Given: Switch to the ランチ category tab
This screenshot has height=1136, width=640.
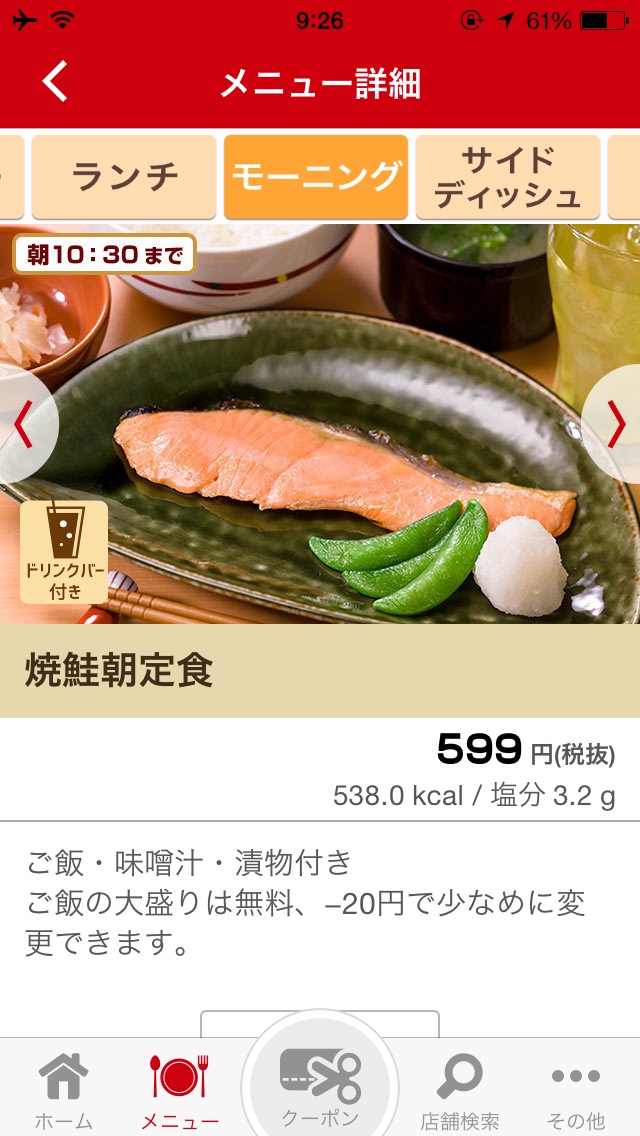Looking at the screenshot, I should point(124,177).
